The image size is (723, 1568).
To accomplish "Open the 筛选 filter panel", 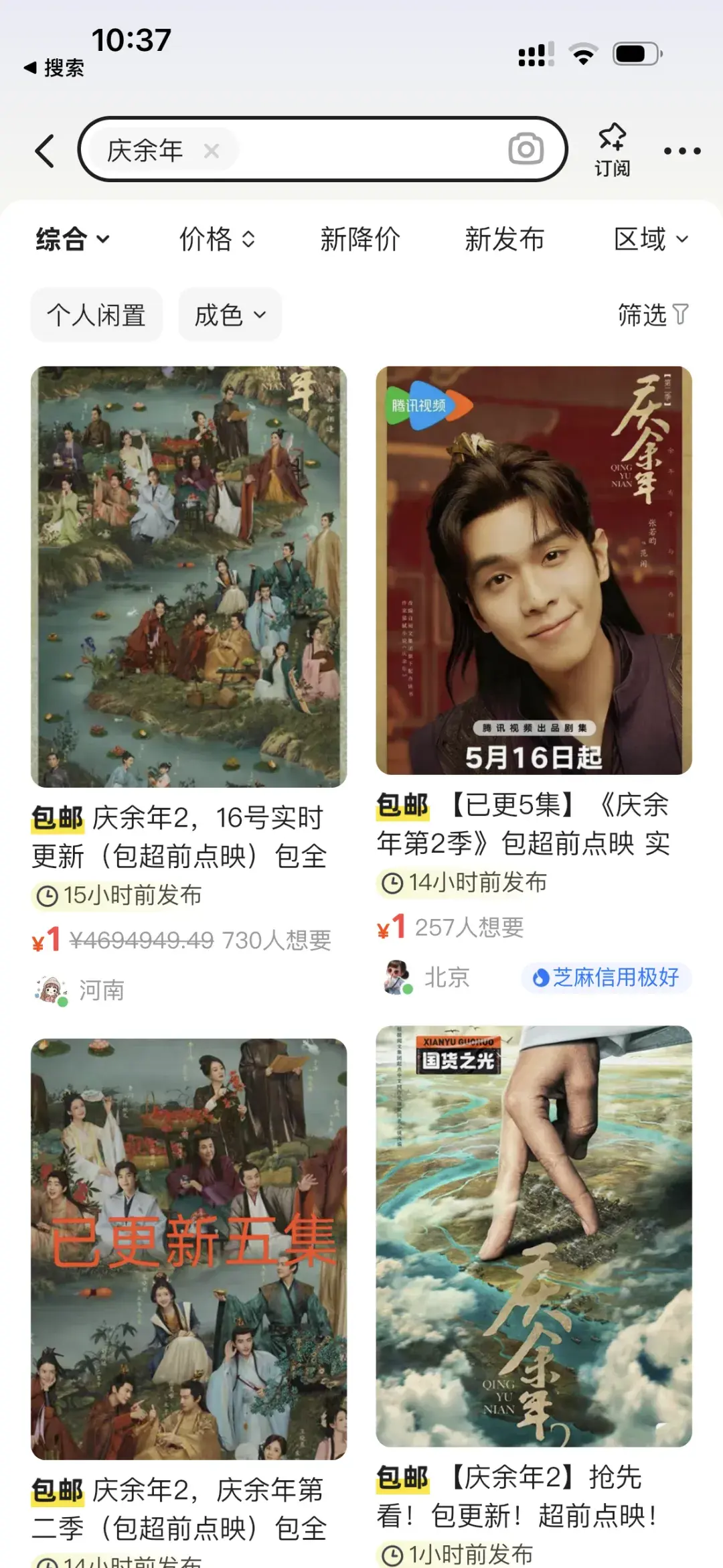I will (652, 315).
